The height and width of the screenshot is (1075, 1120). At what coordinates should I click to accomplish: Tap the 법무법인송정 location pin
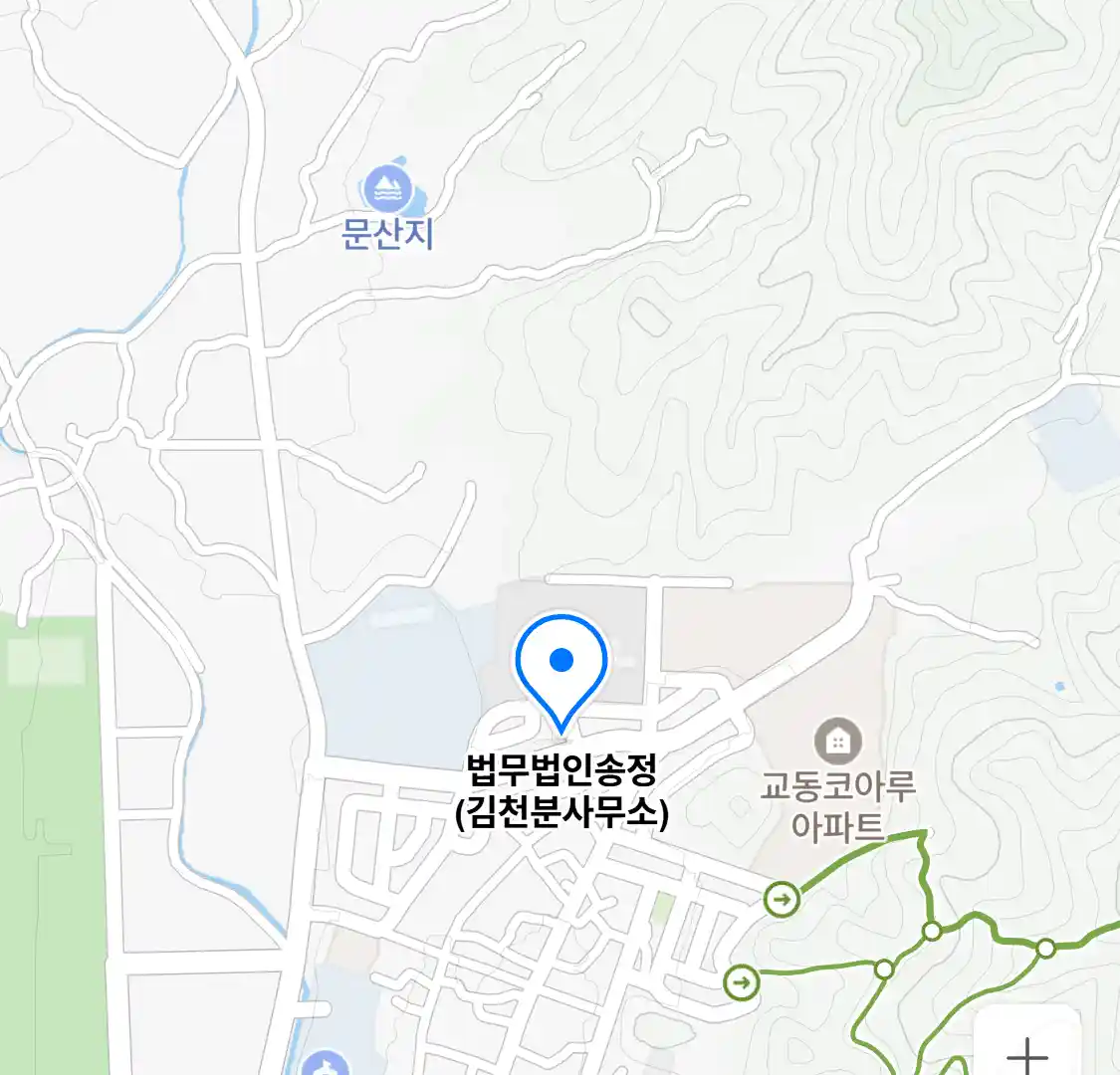[x=561, y=662]
